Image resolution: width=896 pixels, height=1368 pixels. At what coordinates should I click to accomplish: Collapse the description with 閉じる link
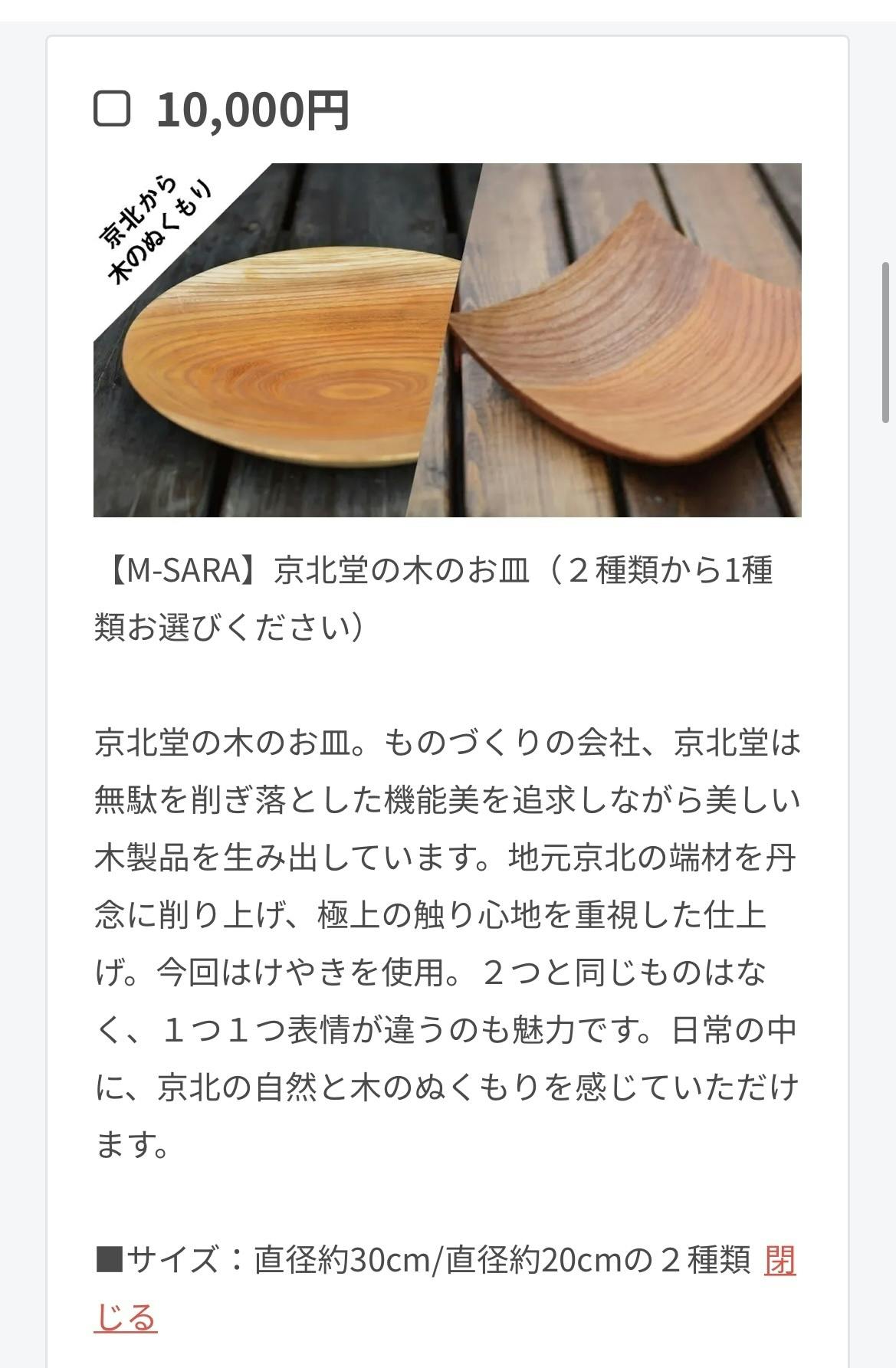[x=779, y=1261]
